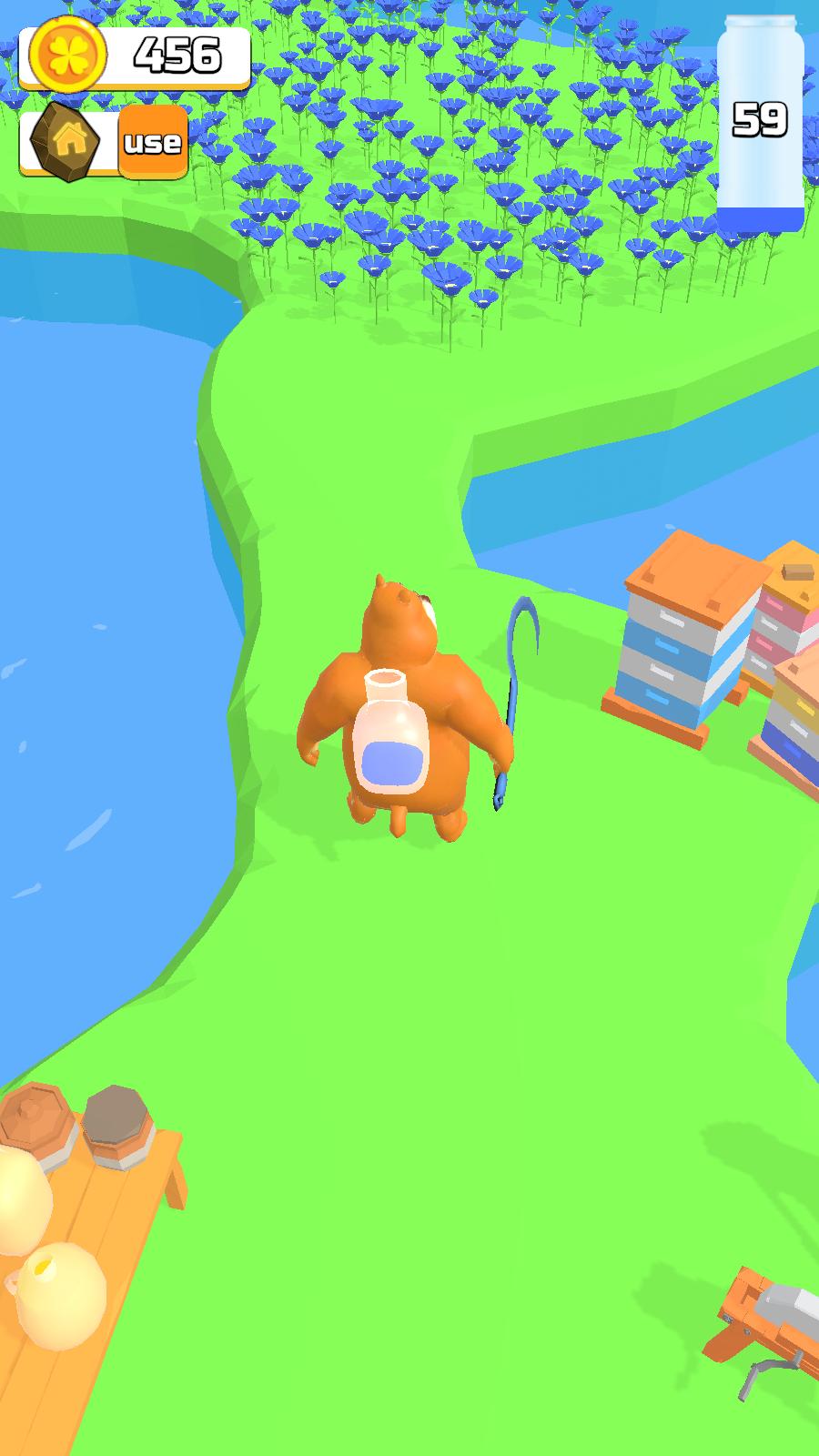
Task: Tap the orange "use" button
Action: [153, 142]
